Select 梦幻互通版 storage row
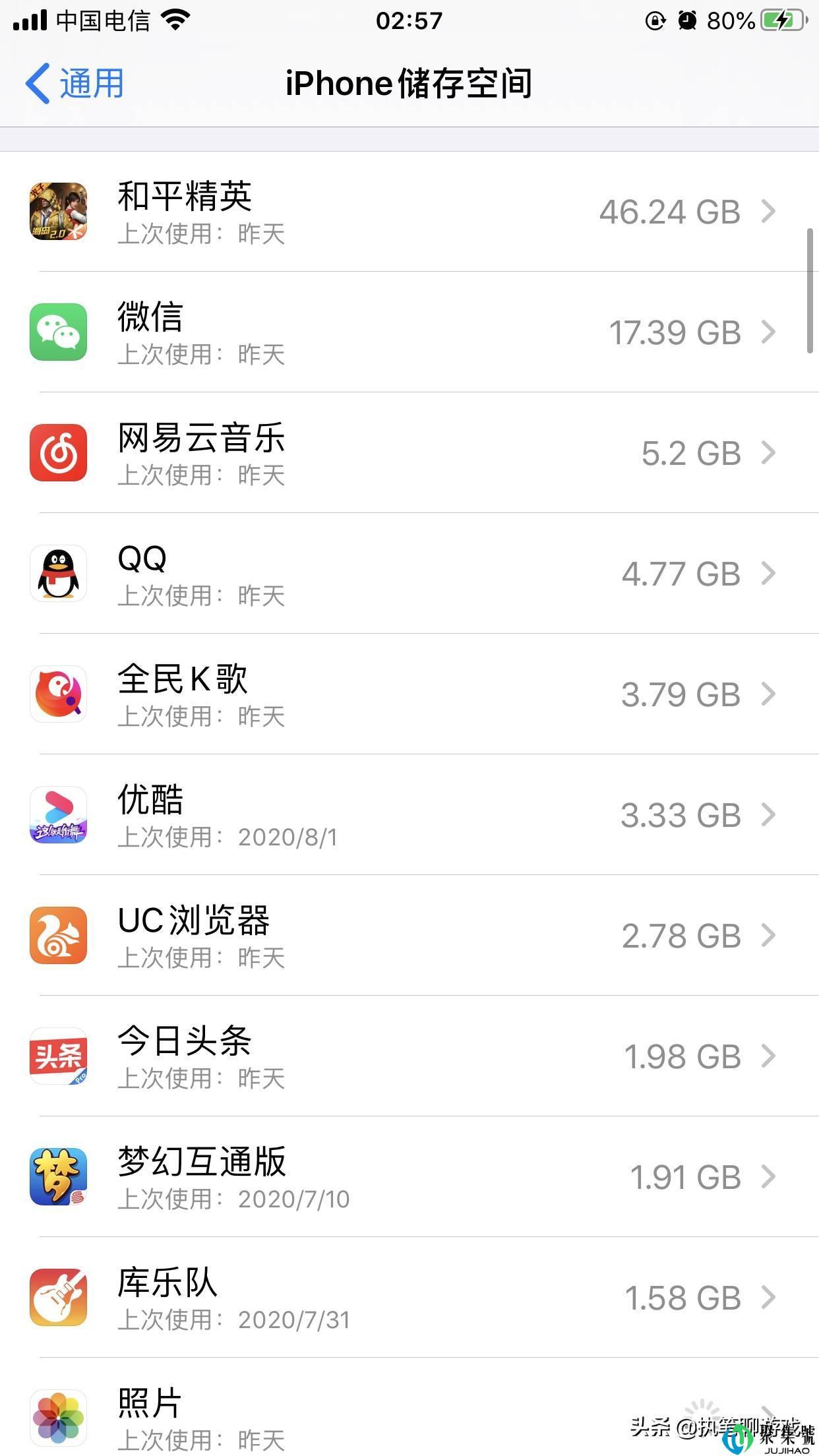 pyautogui.click(x=409, y=1177)
